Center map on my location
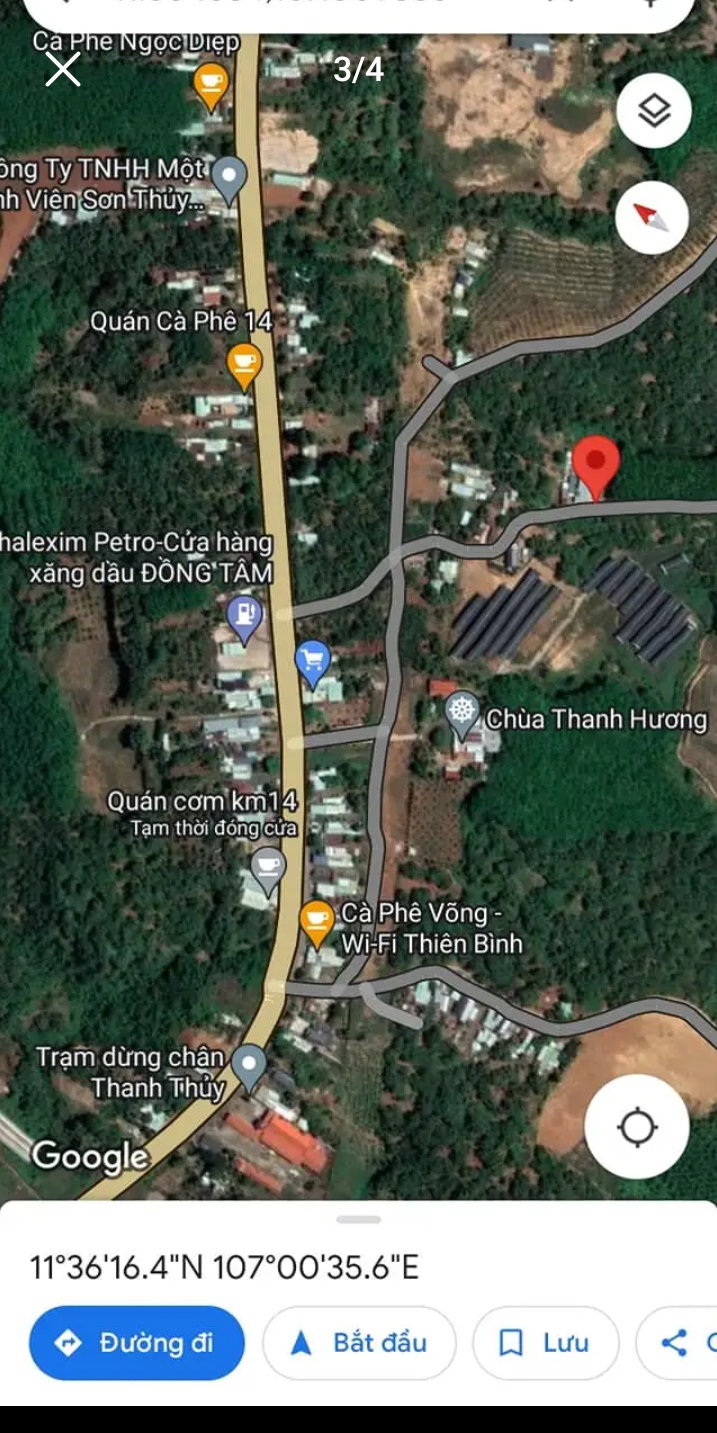The image size is (717, 1433). point(637,1127)
